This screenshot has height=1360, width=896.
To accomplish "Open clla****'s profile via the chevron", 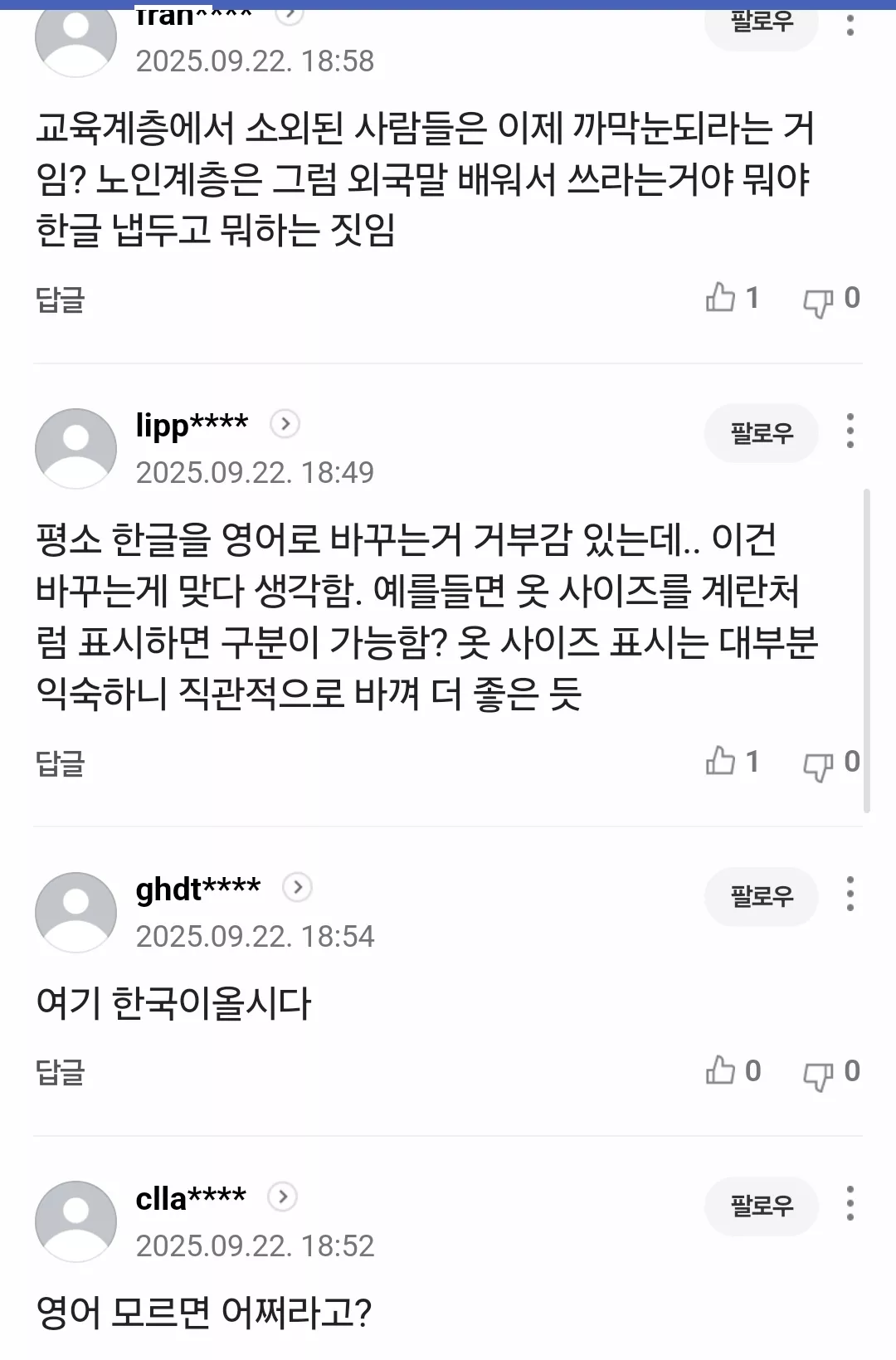I will coord(282,1197).
